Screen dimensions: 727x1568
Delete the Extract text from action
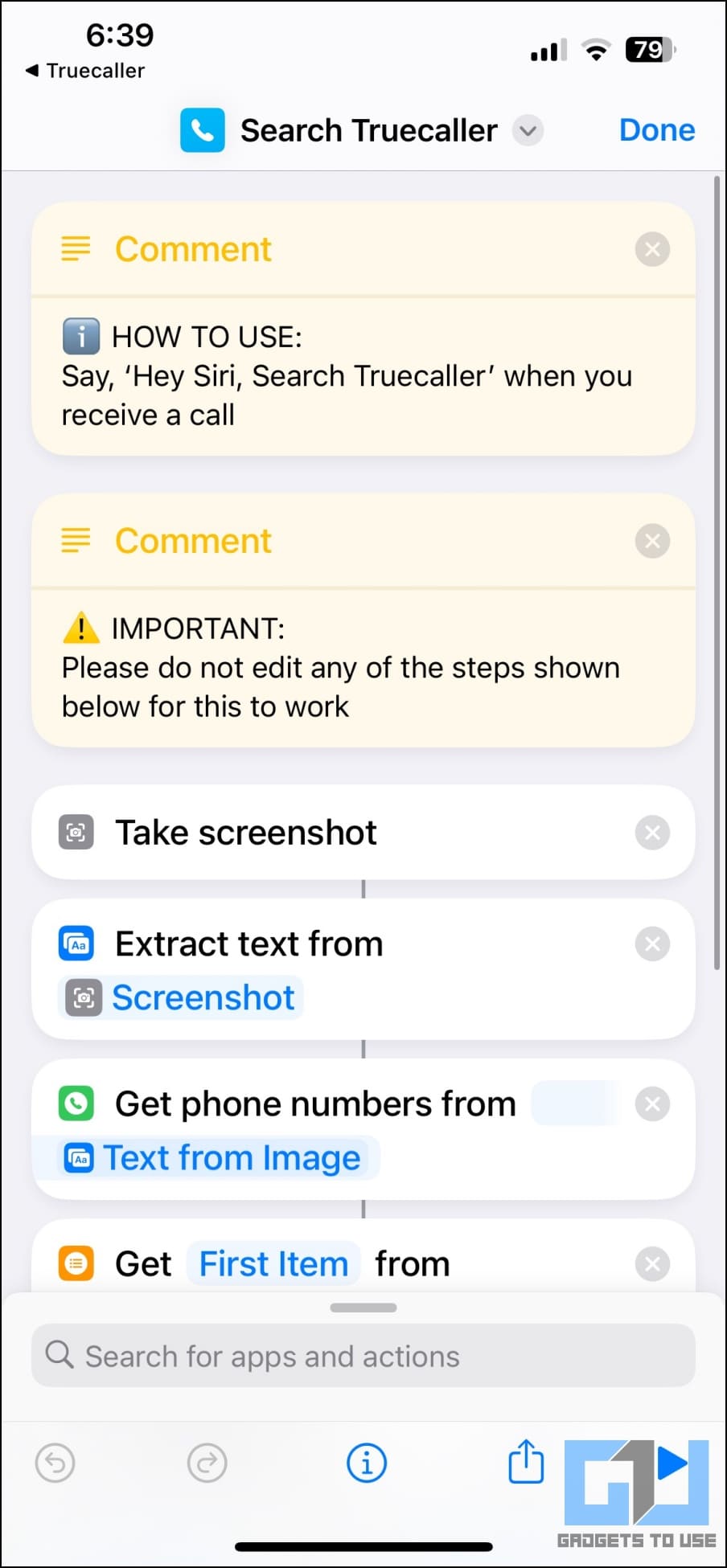click(652, 944)
